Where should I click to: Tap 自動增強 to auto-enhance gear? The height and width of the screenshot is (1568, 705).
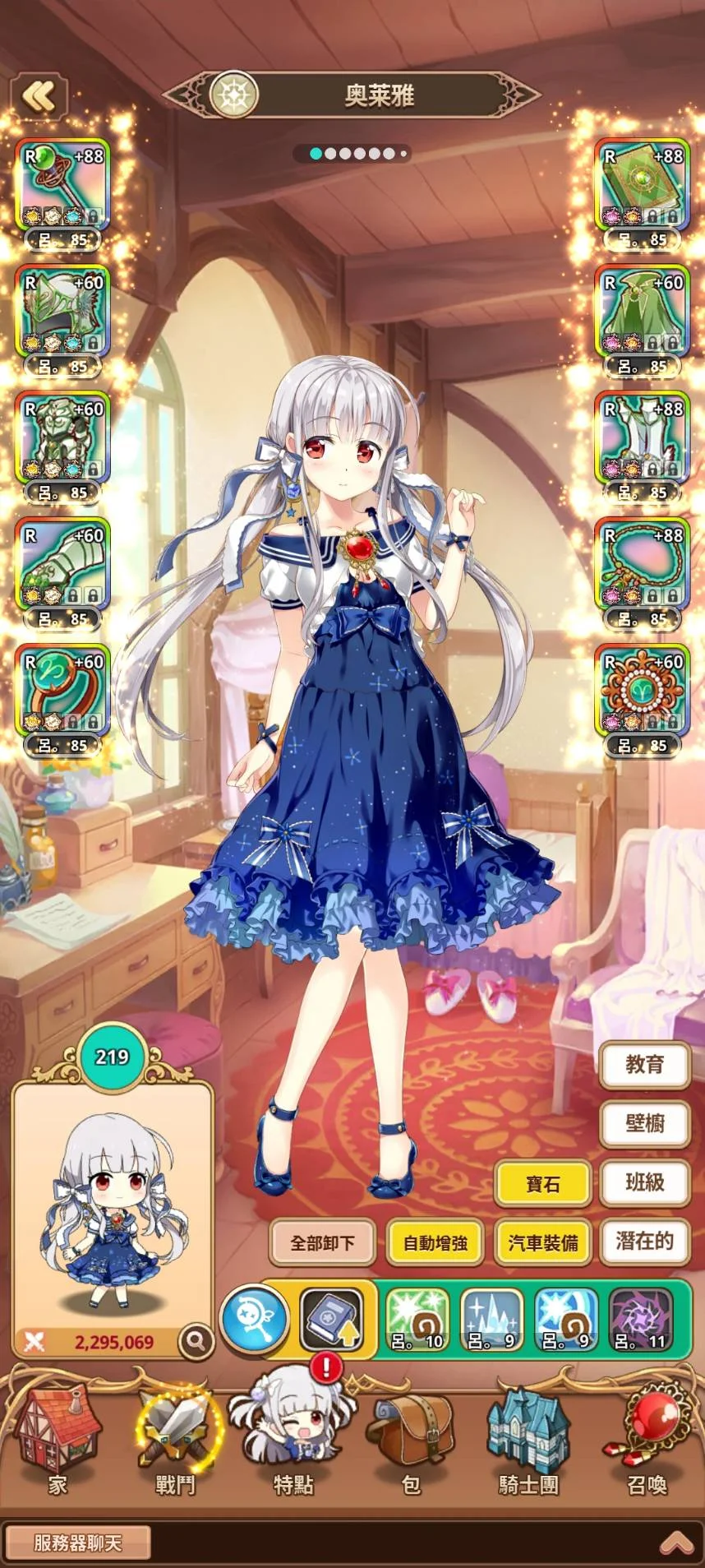435,1242
